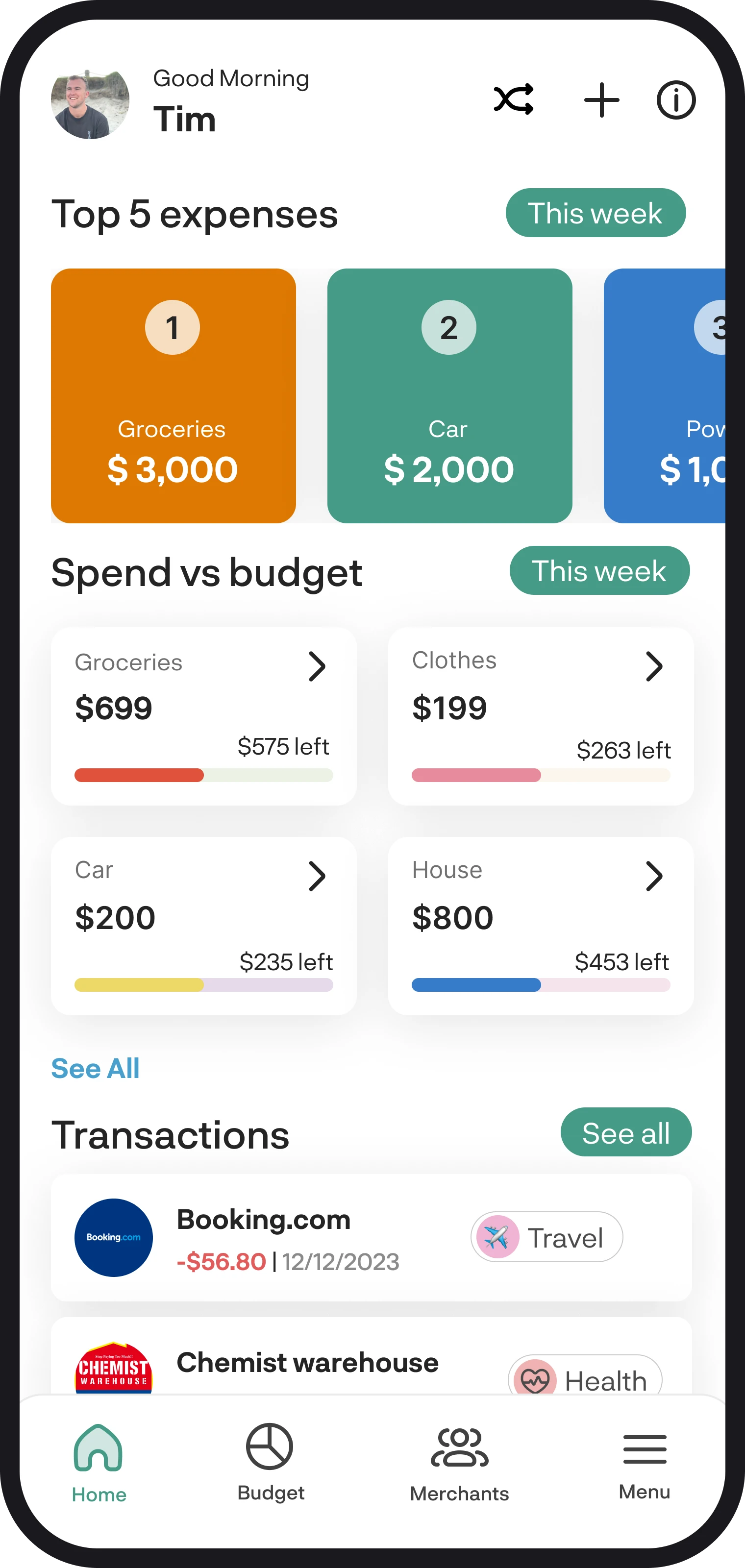Open Tim's profile picture
The image size is (745, 1568).
click(90, 100)
